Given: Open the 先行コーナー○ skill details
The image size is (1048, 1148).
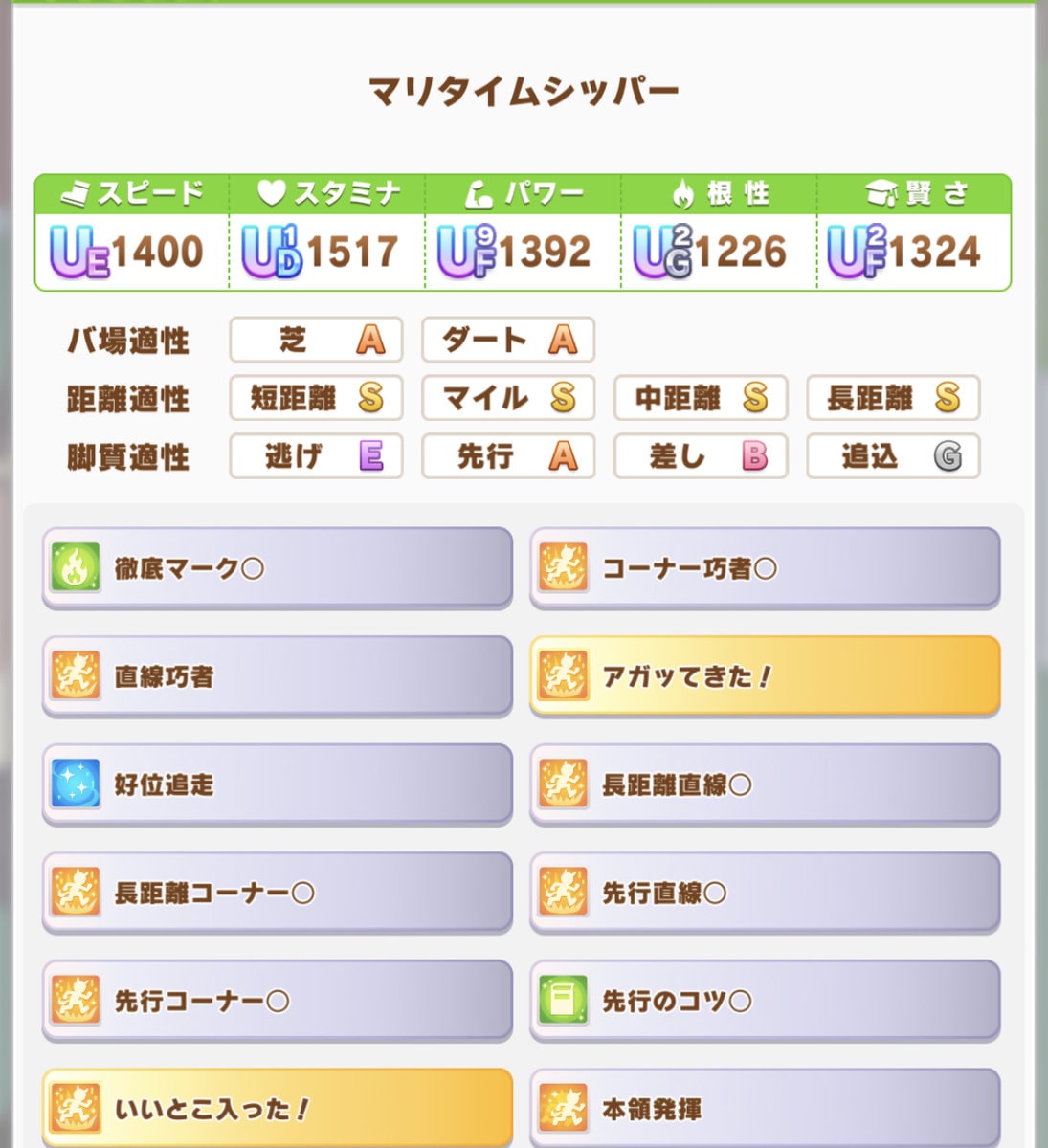Looking at the screenshot, I should (277, 1001).
